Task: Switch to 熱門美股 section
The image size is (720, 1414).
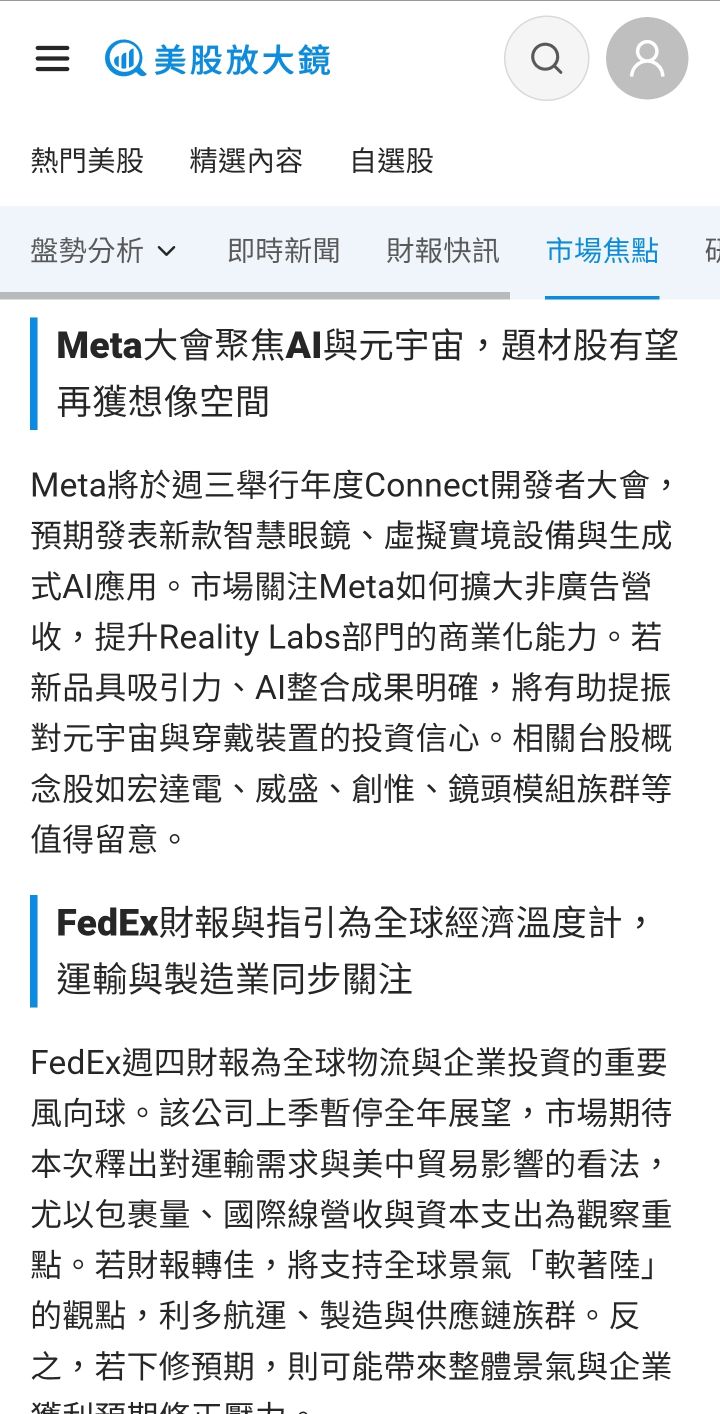Action: pos(87,160)
